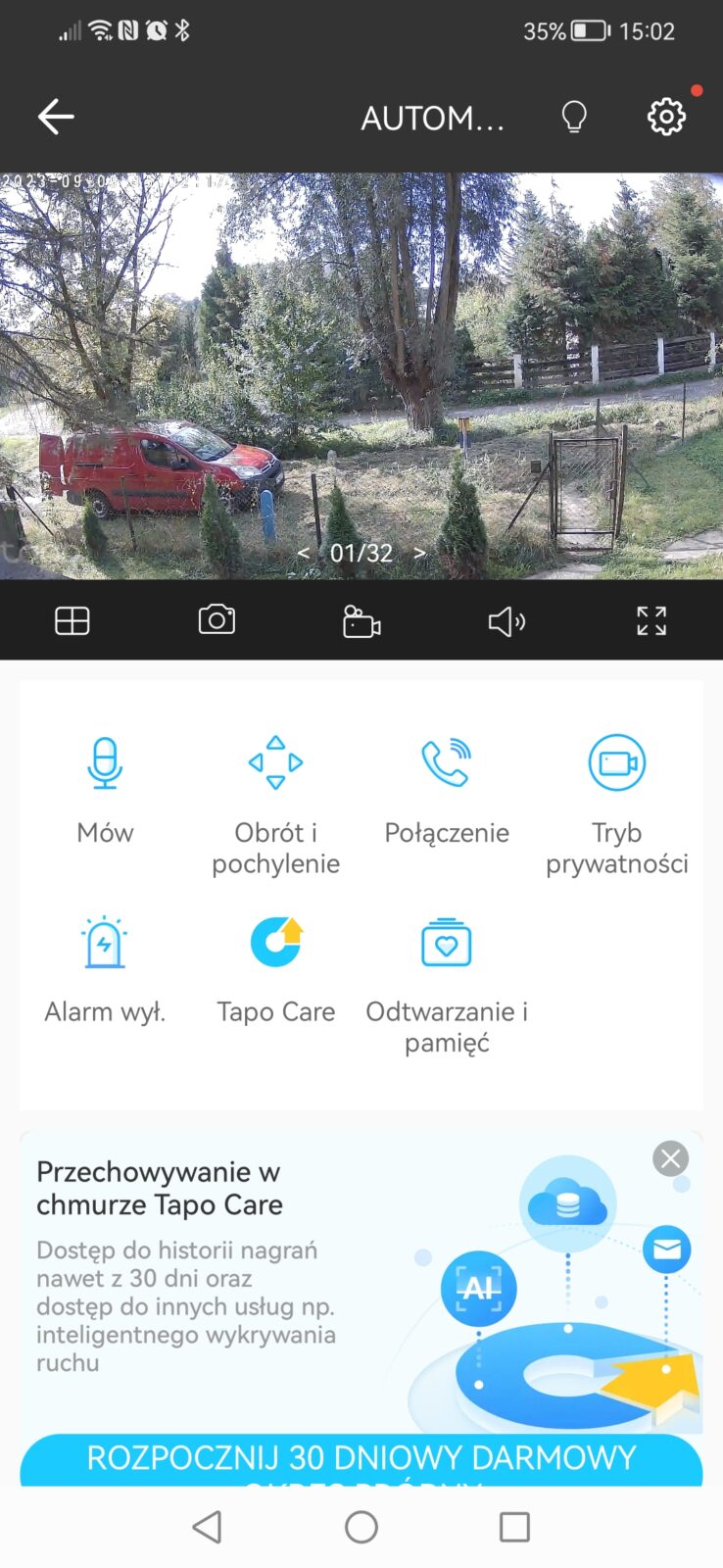Open camera settings via the gear icon
This screenshot has width=723, height=1568.
pyautogui.click(x=667, y=117)
